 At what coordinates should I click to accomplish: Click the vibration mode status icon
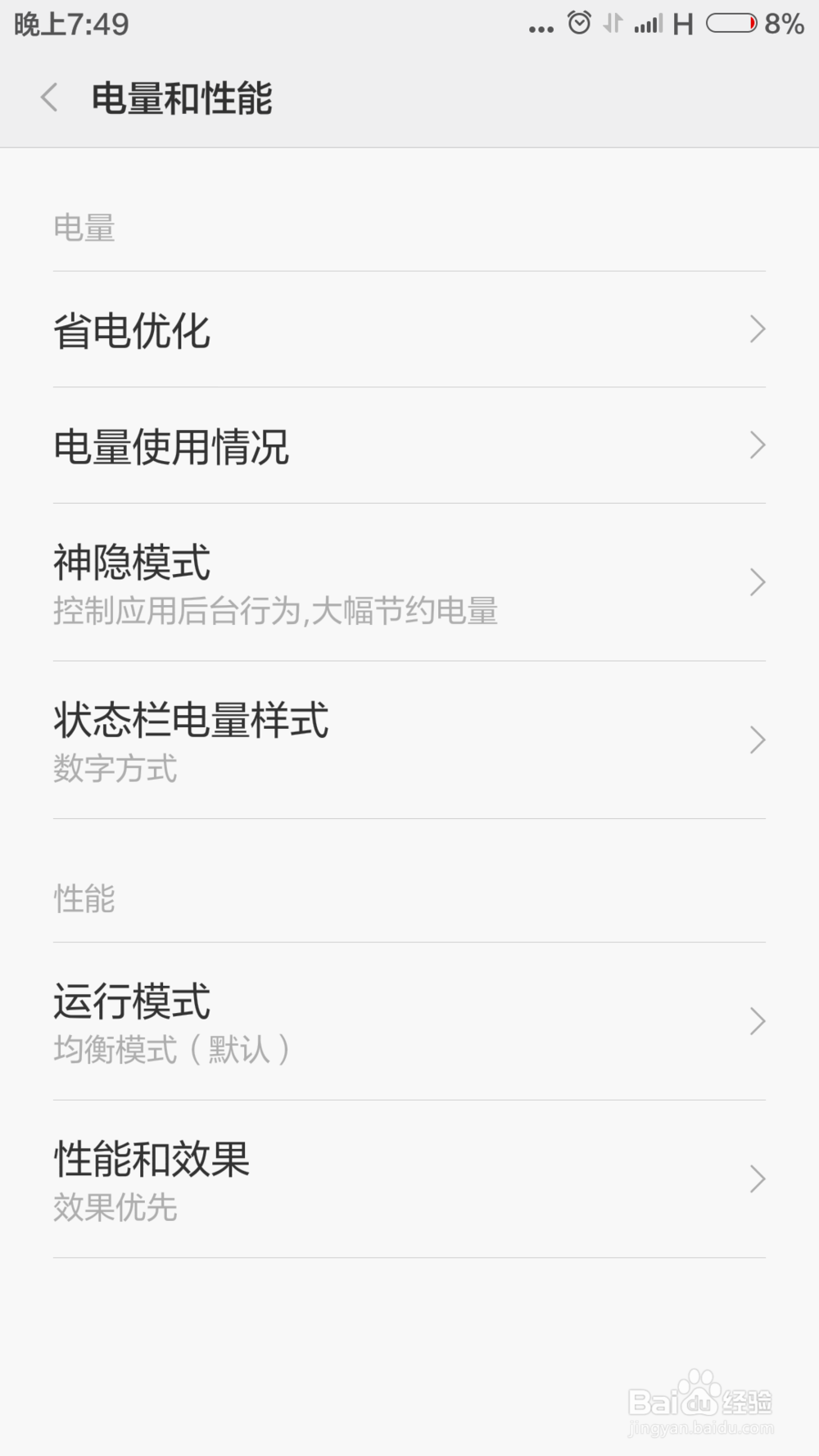tap(611, 25)
